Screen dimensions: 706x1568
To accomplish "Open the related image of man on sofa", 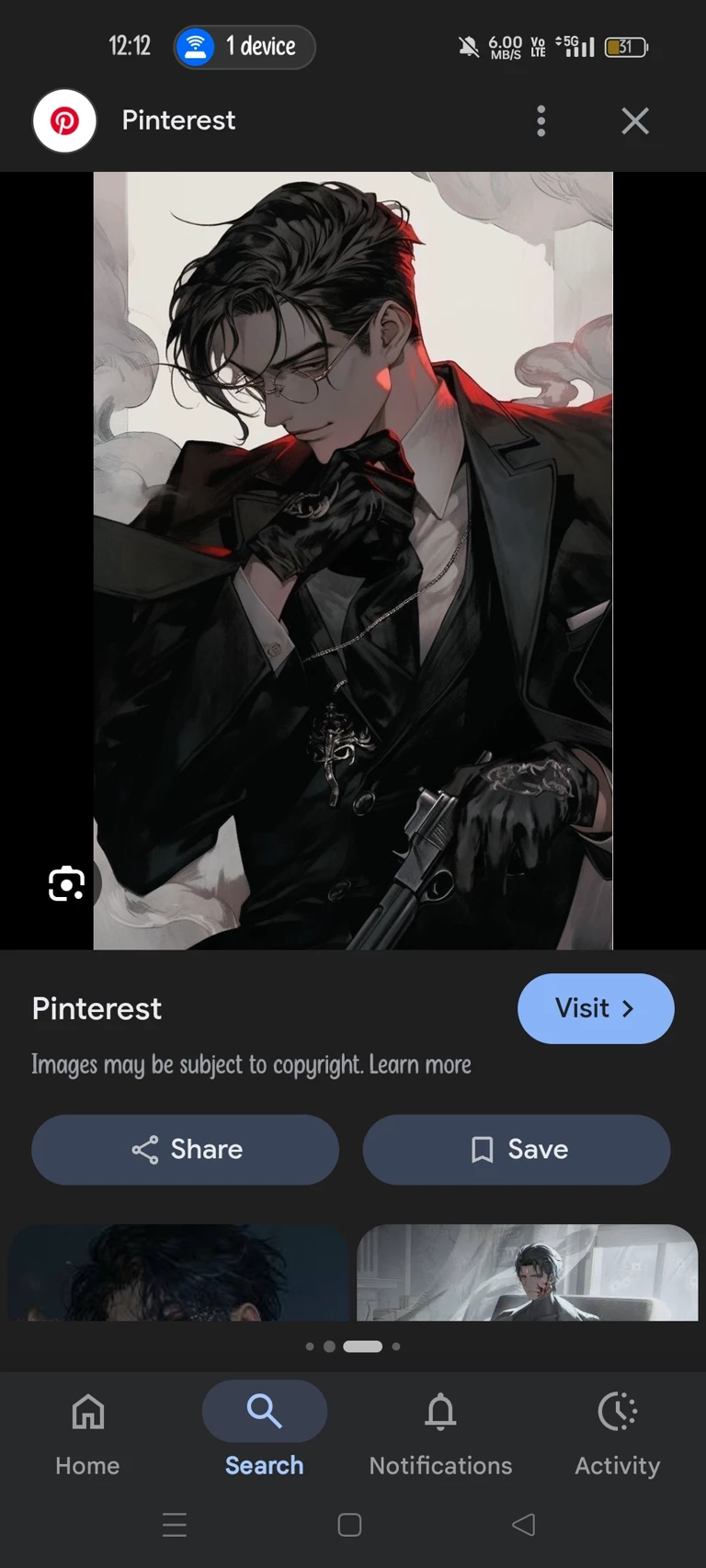I will pos(527,1273).
